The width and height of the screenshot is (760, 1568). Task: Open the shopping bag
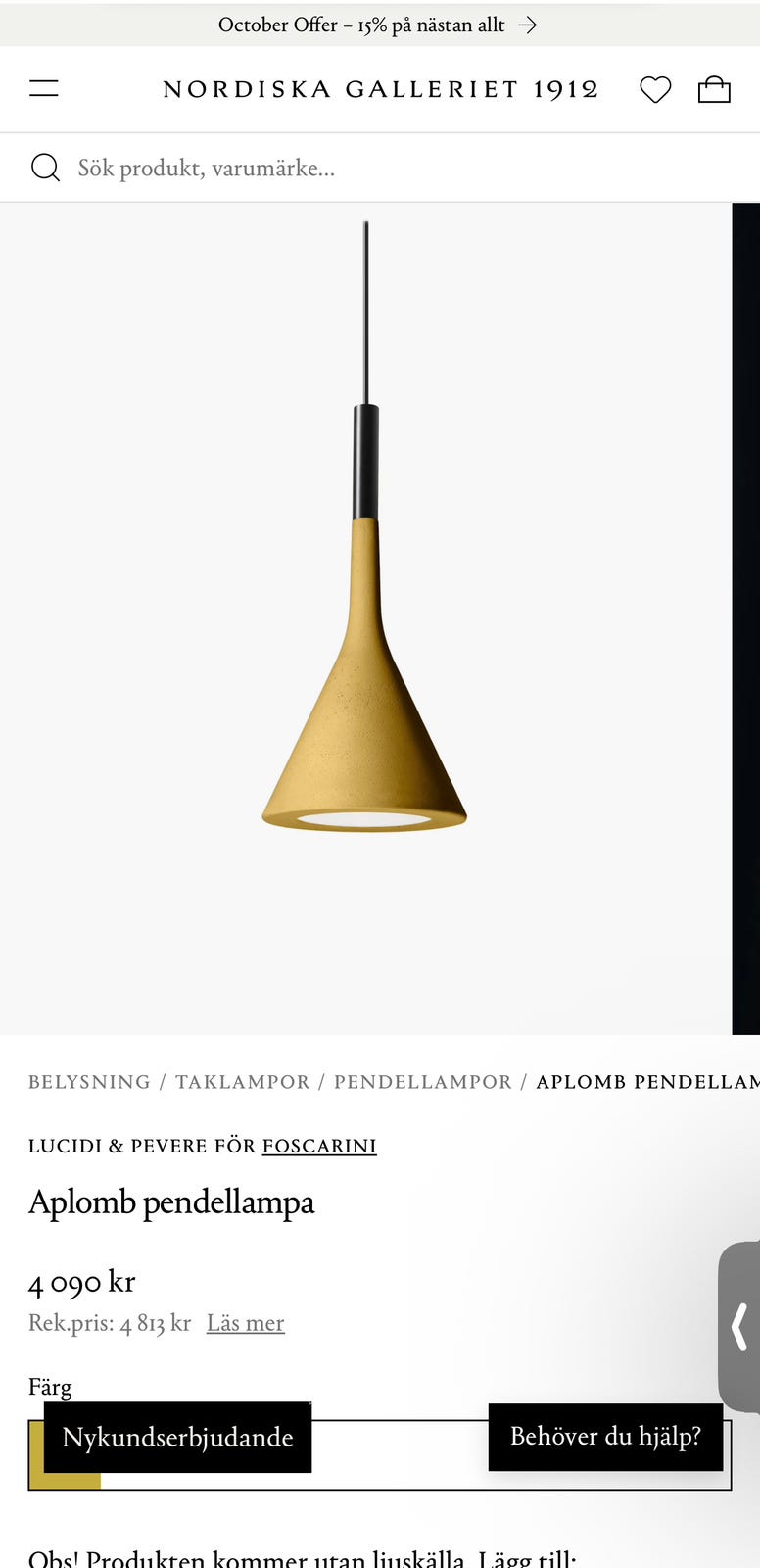(714, 90)
